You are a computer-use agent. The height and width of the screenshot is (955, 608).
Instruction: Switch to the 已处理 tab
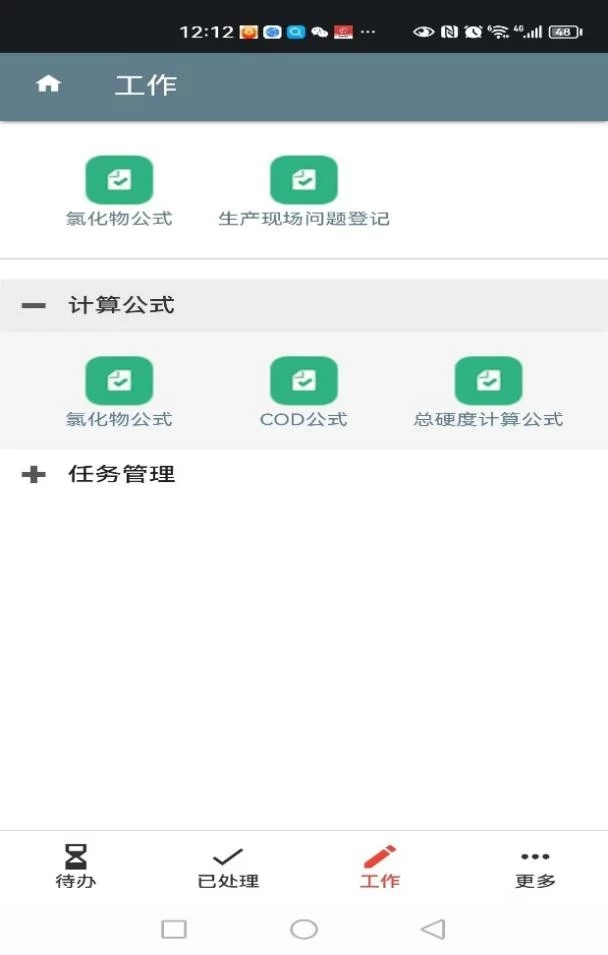pyautogui.click(x=228, y=866)
